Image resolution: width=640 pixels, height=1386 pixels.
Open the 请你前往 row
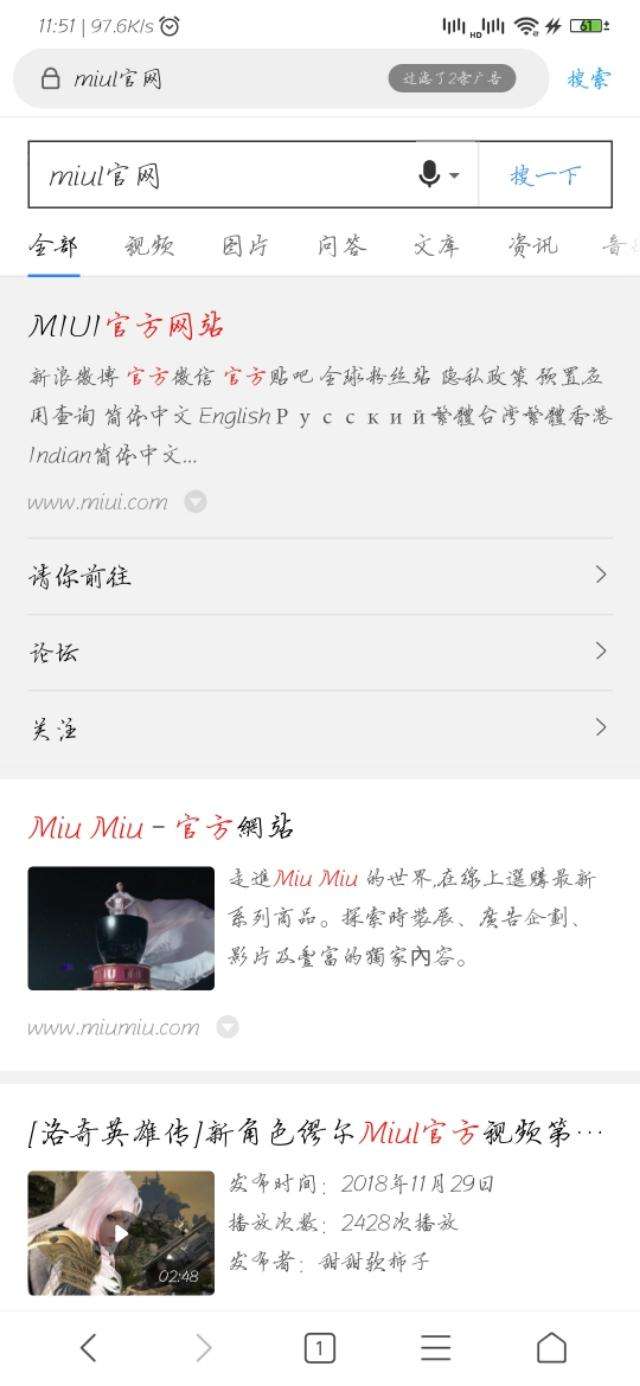[x=319, y=576]
